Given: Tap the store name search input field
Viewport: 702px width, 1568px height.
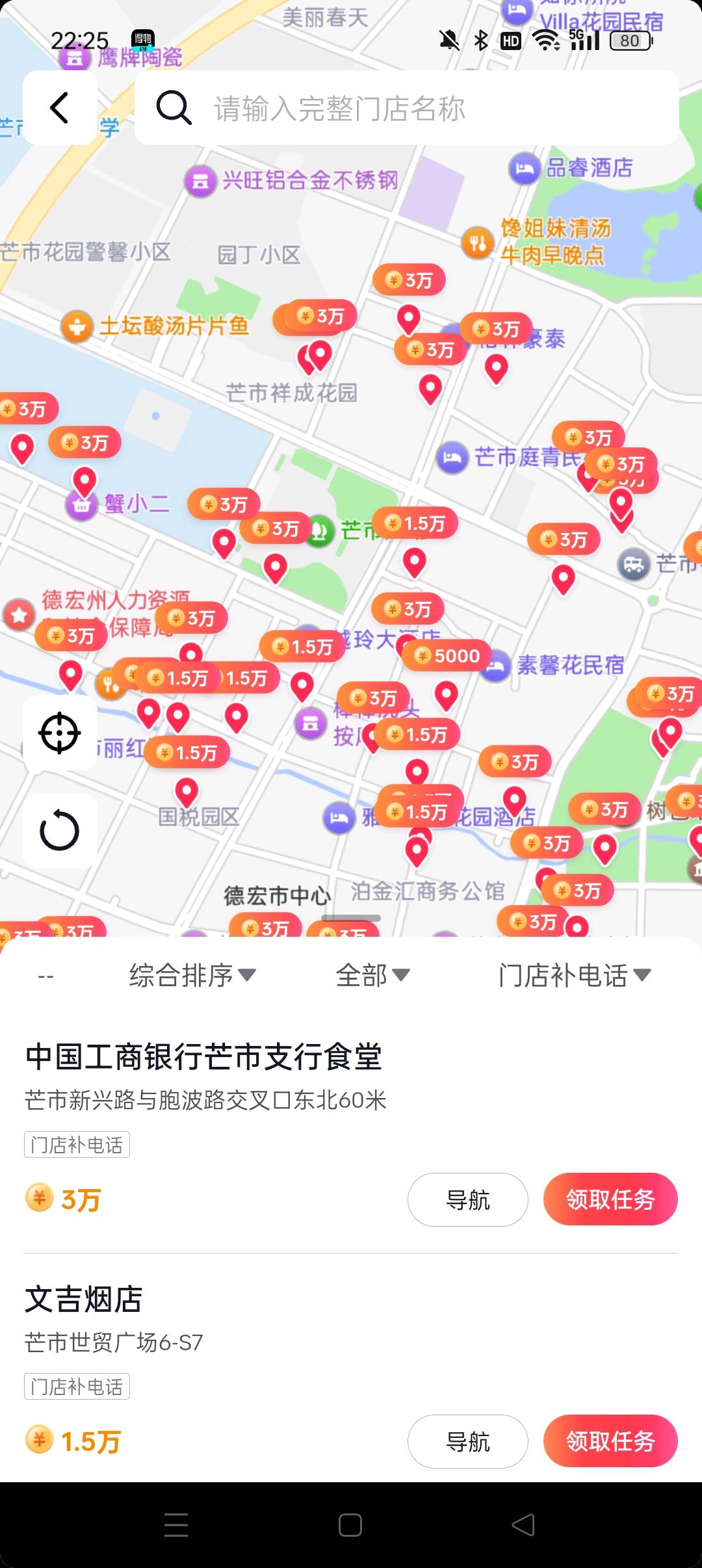Looking at the screenshot, I should (403, 108).
